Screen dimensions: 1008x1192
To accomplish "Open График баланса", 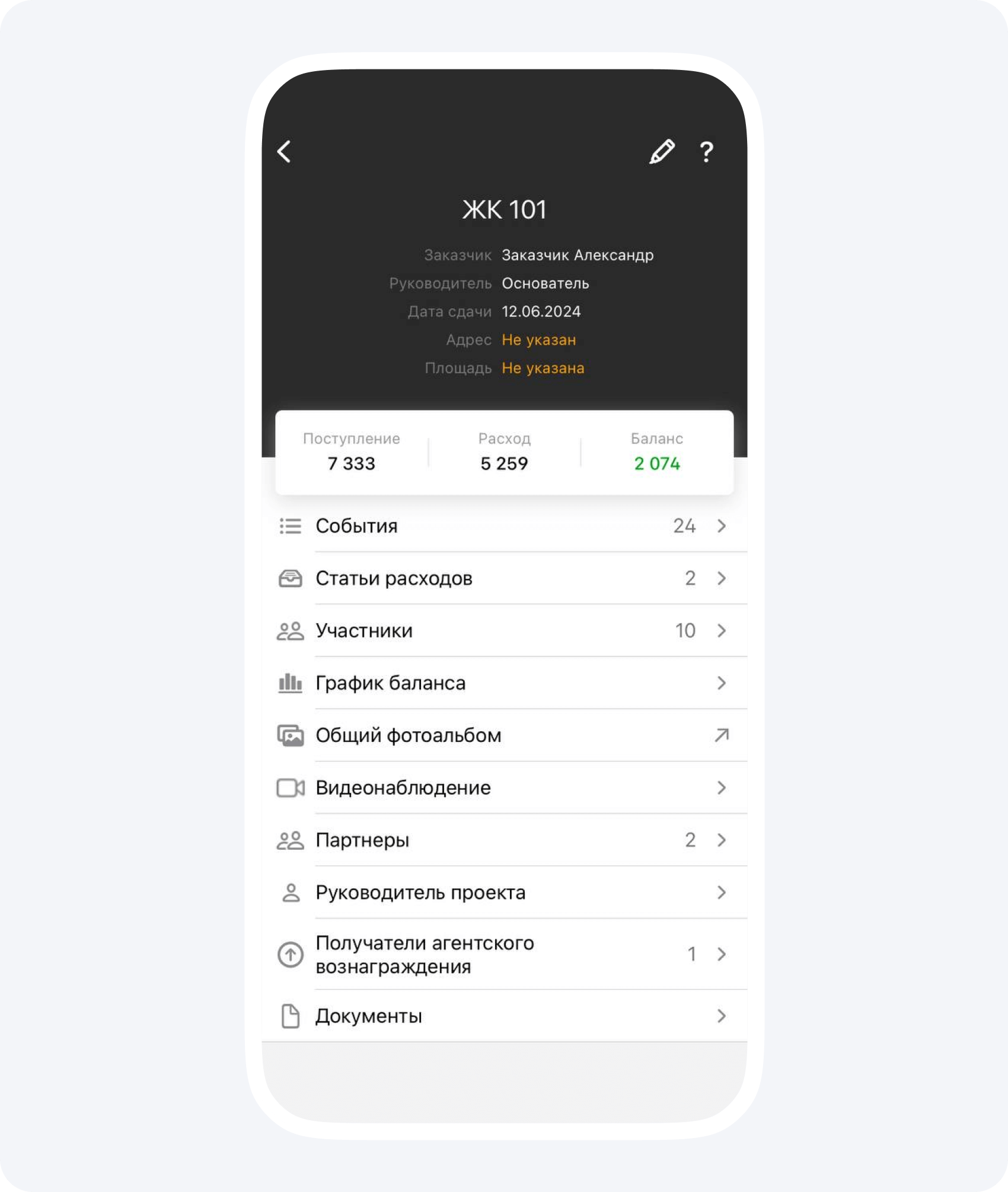I will click(504, 683).
